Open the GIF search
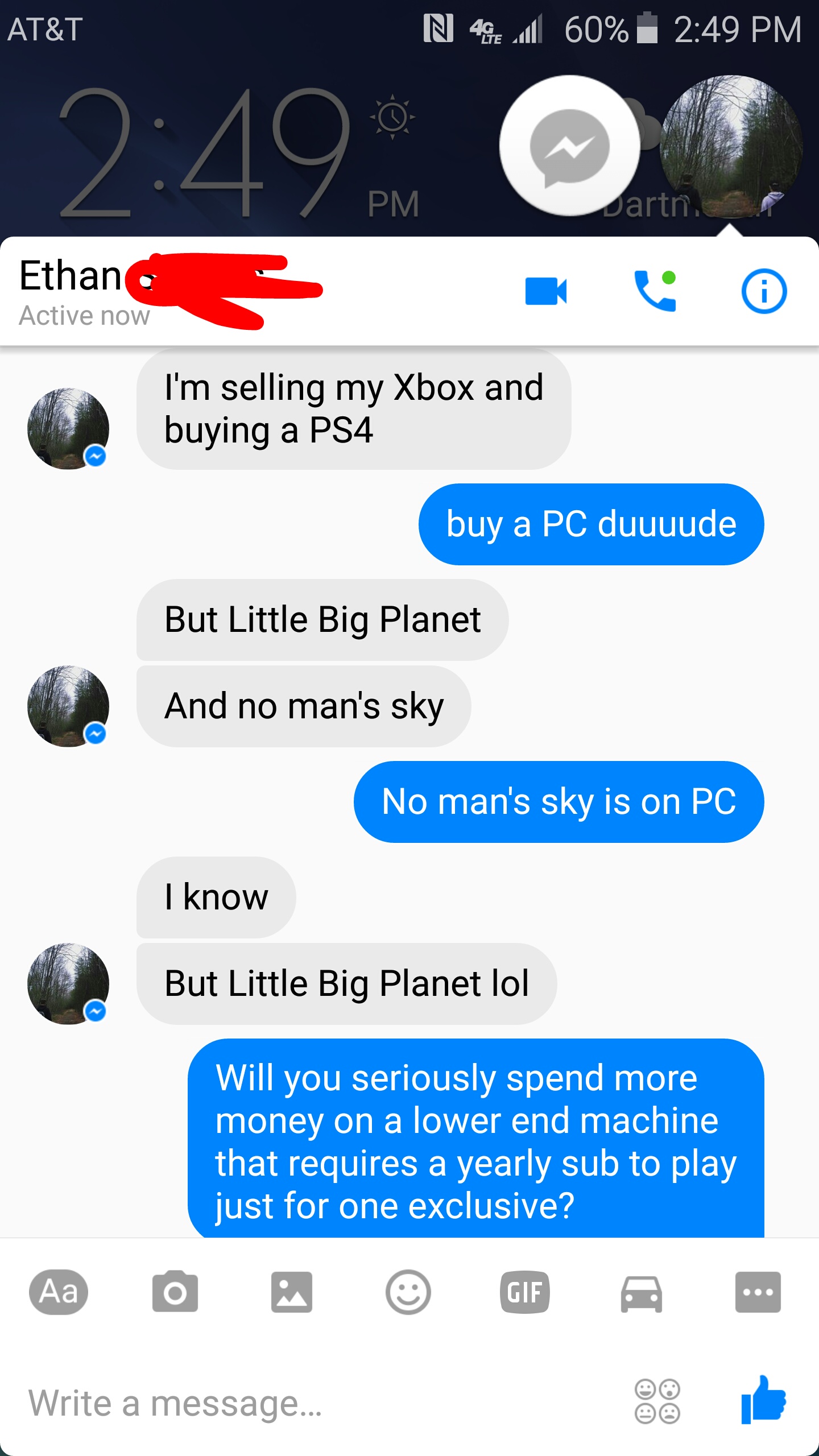The image size is (819, 1456). point(524,1292)
